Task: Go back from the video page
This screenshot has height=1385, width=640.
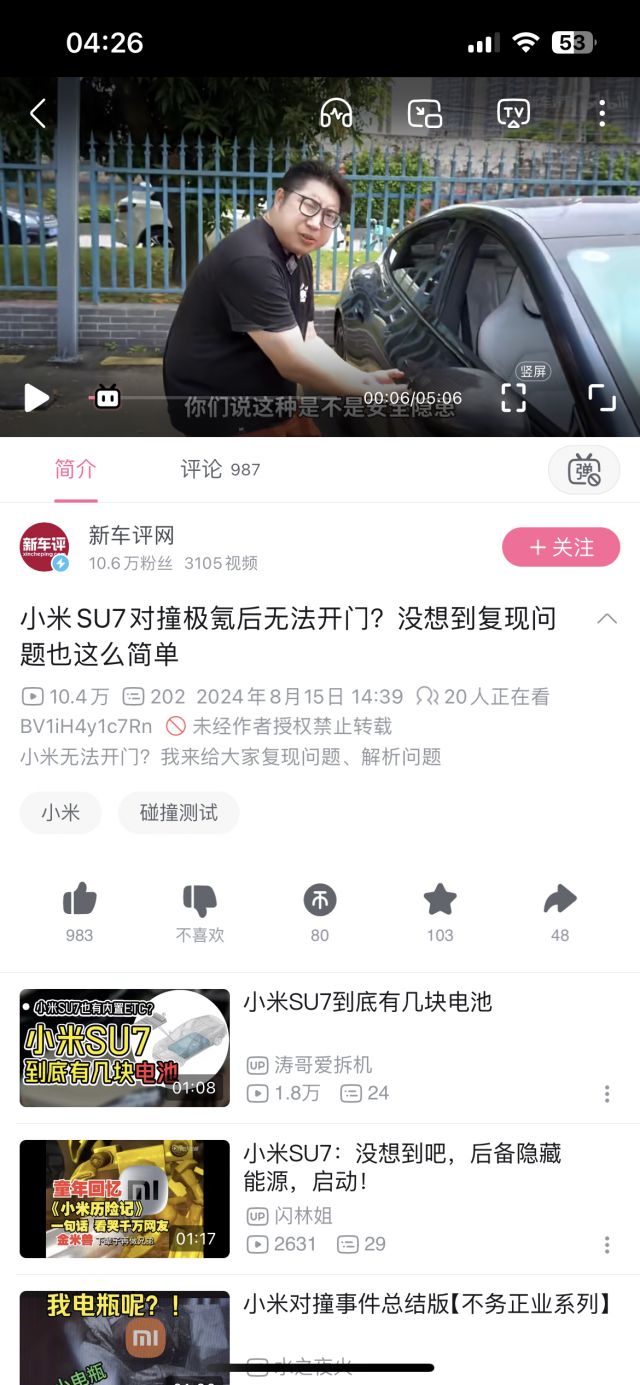Action: pos(38,113)
